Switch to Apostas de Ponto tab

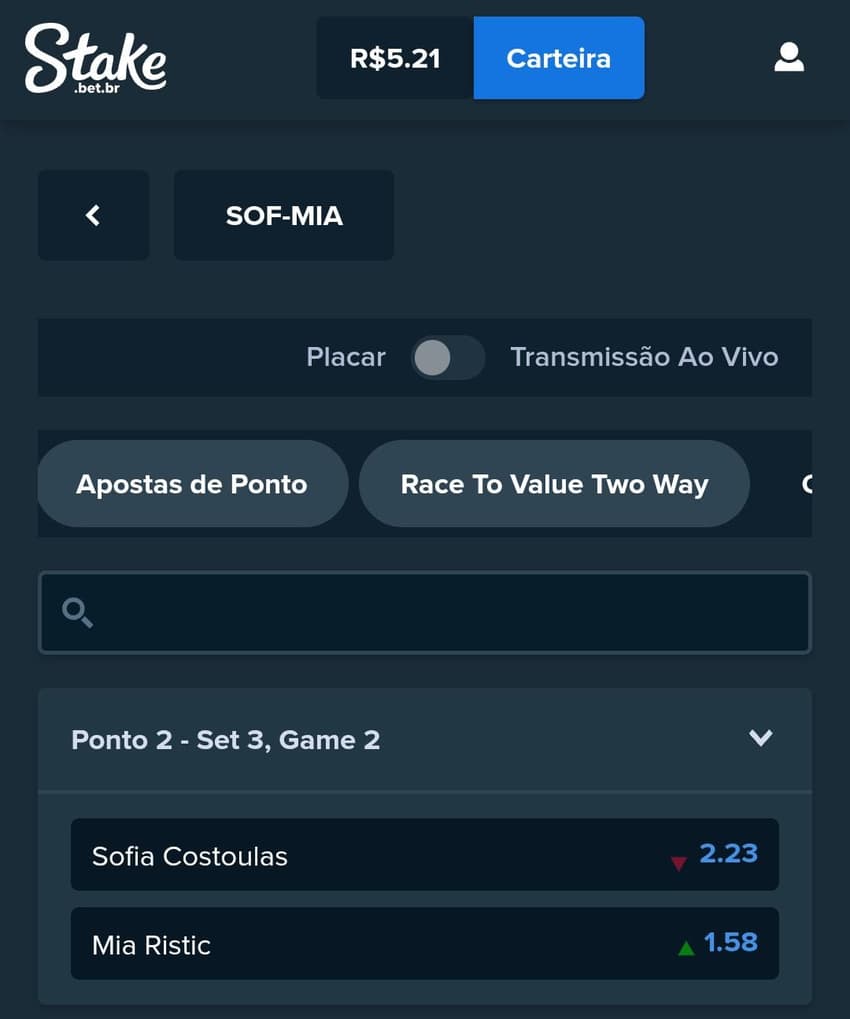pos(192,484)
